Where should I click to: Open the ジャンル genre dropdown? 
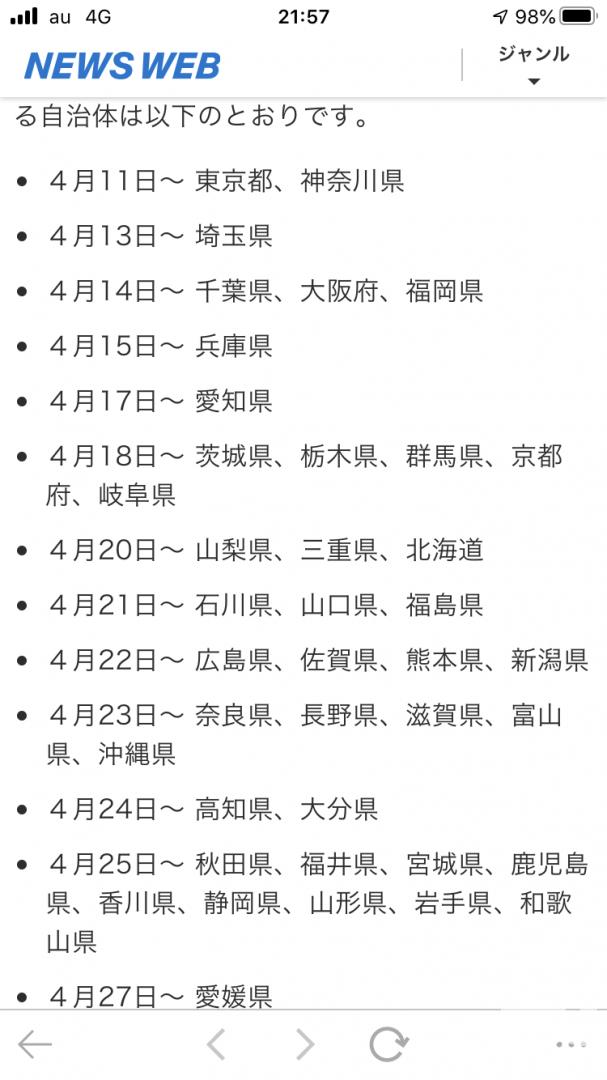(533, 65)
